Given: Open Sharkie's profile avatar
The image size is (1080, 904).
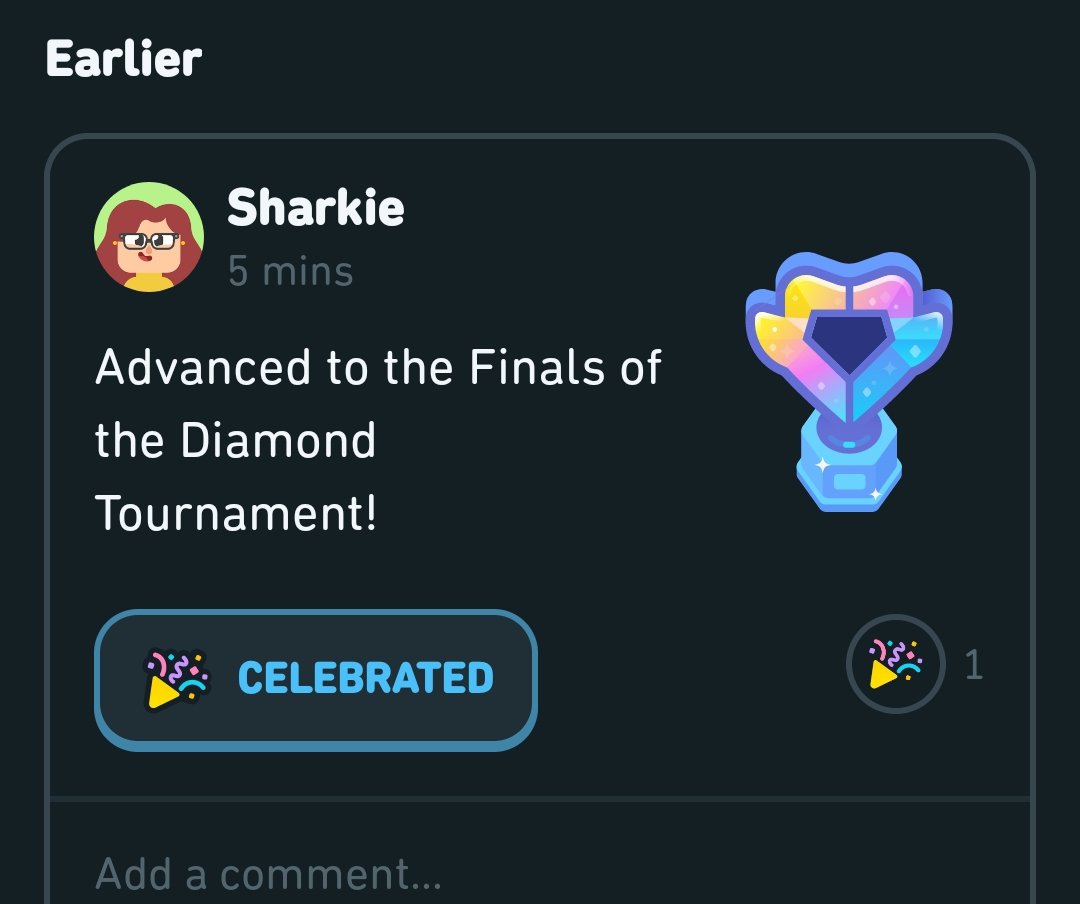Looking at the screenshot, I should point(149,237).
